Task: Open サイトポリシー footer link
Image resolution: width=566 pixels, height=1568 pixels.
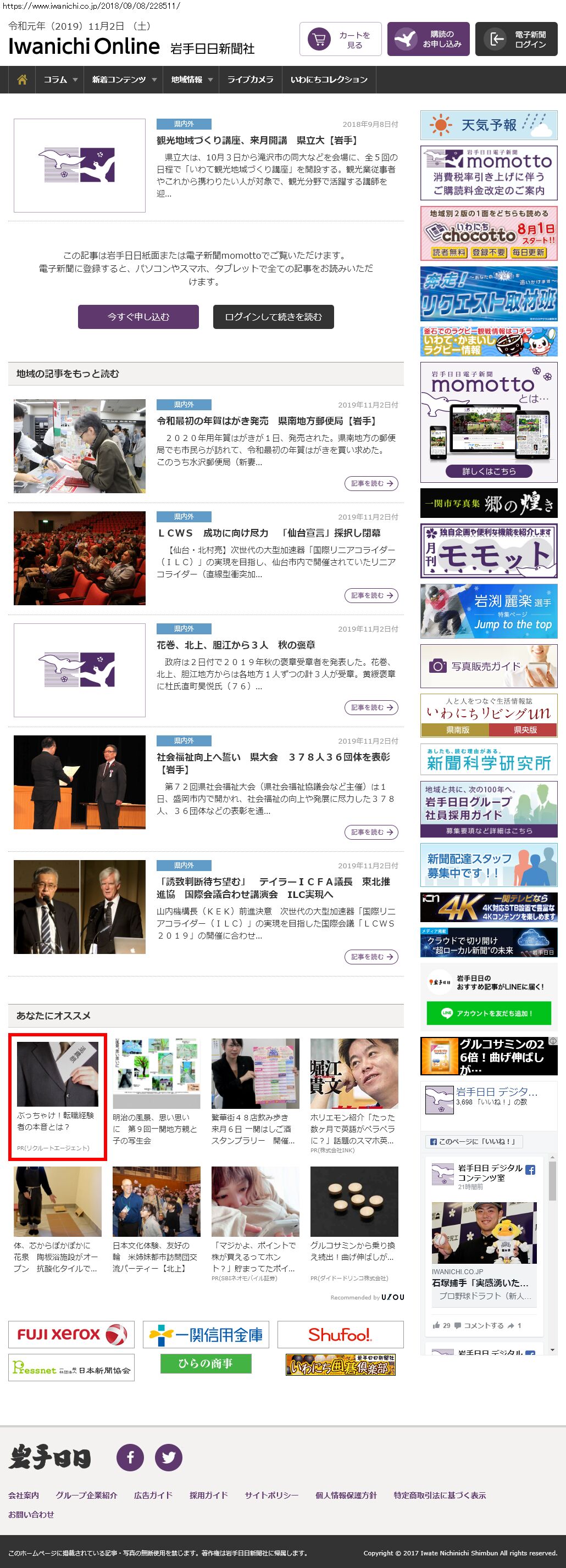Action: [271, 1495]
